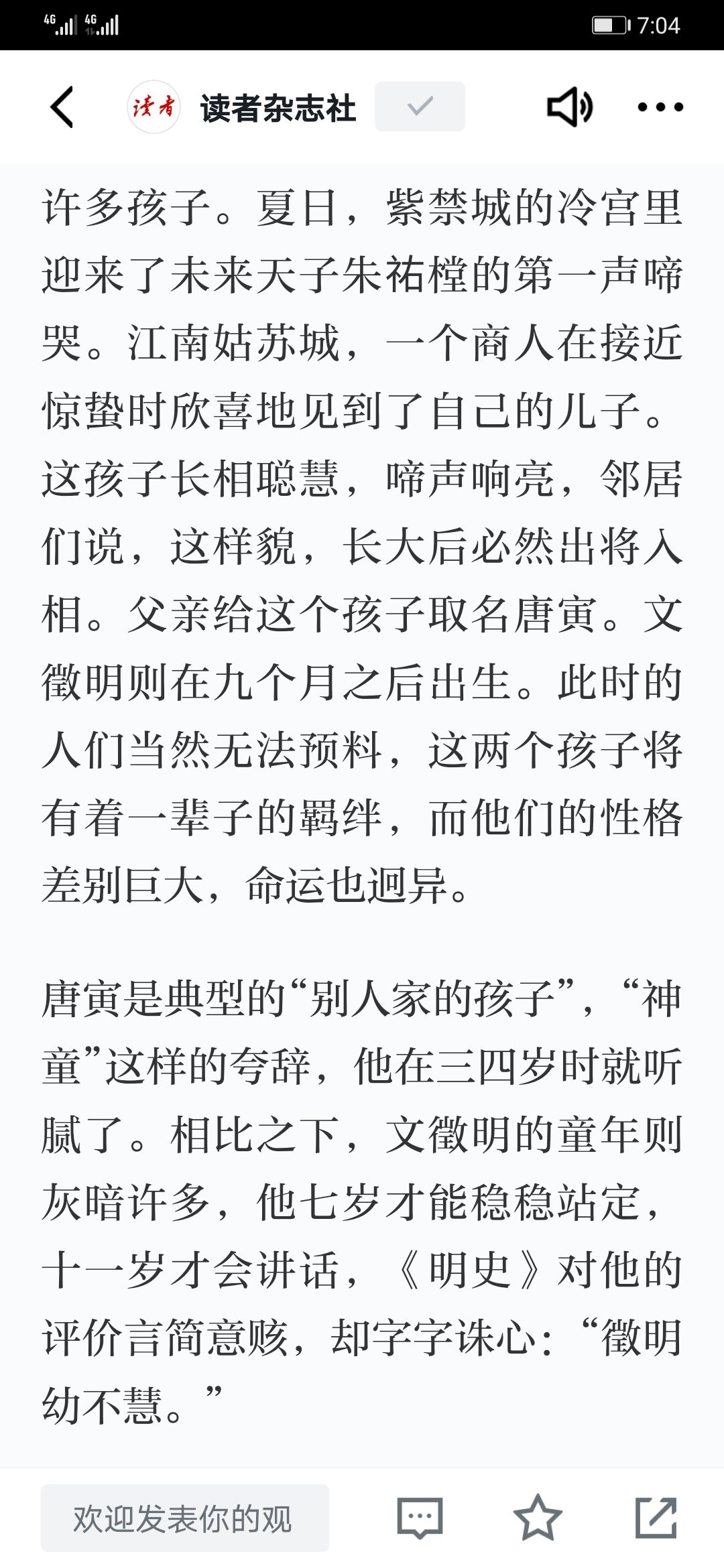Tap the checkmark follow button
This screenshot has height=1568, width=724.
[x=420, y=107]
